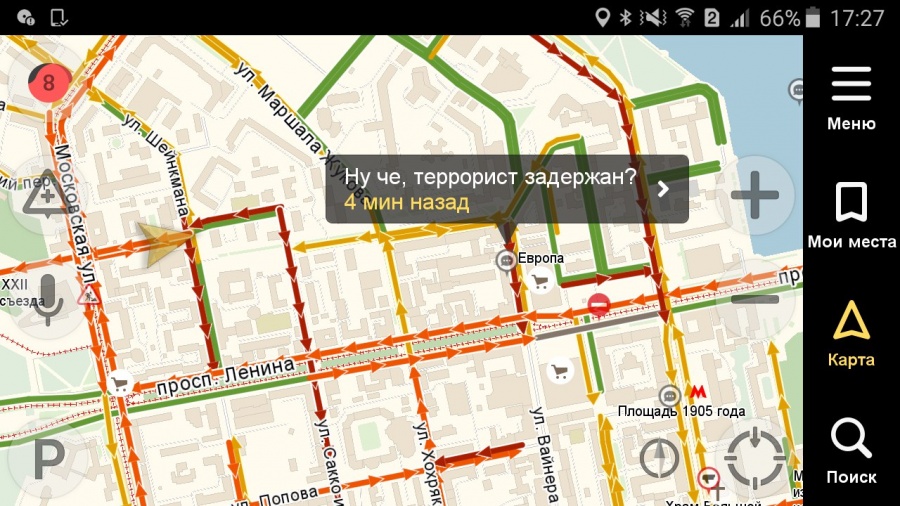Image resolution: width=900 pixels, height=506 pixels.
Task: Open Мои места saved places
Action: coord(851,215)
